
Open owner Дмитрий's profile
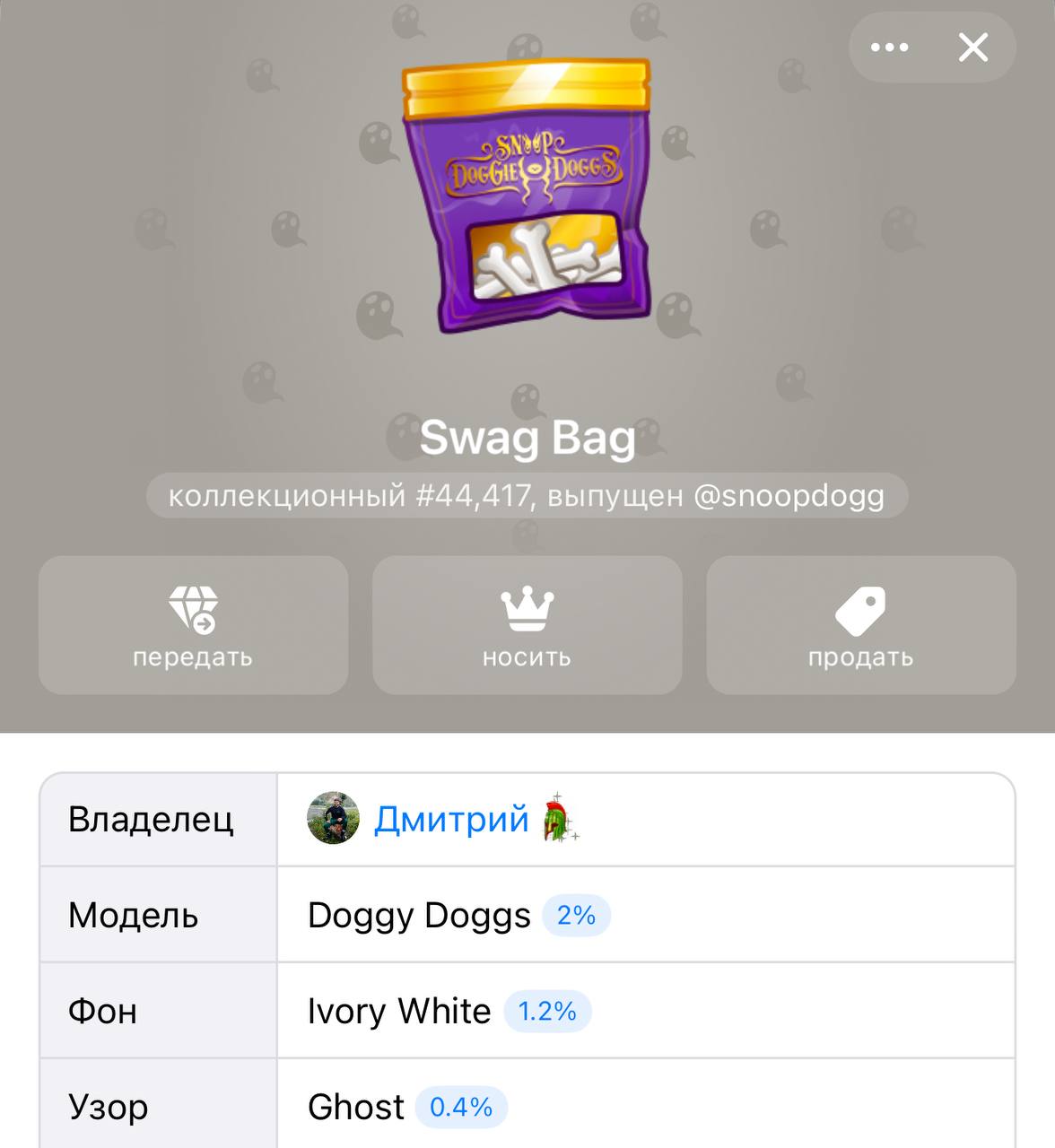point(450,820)
